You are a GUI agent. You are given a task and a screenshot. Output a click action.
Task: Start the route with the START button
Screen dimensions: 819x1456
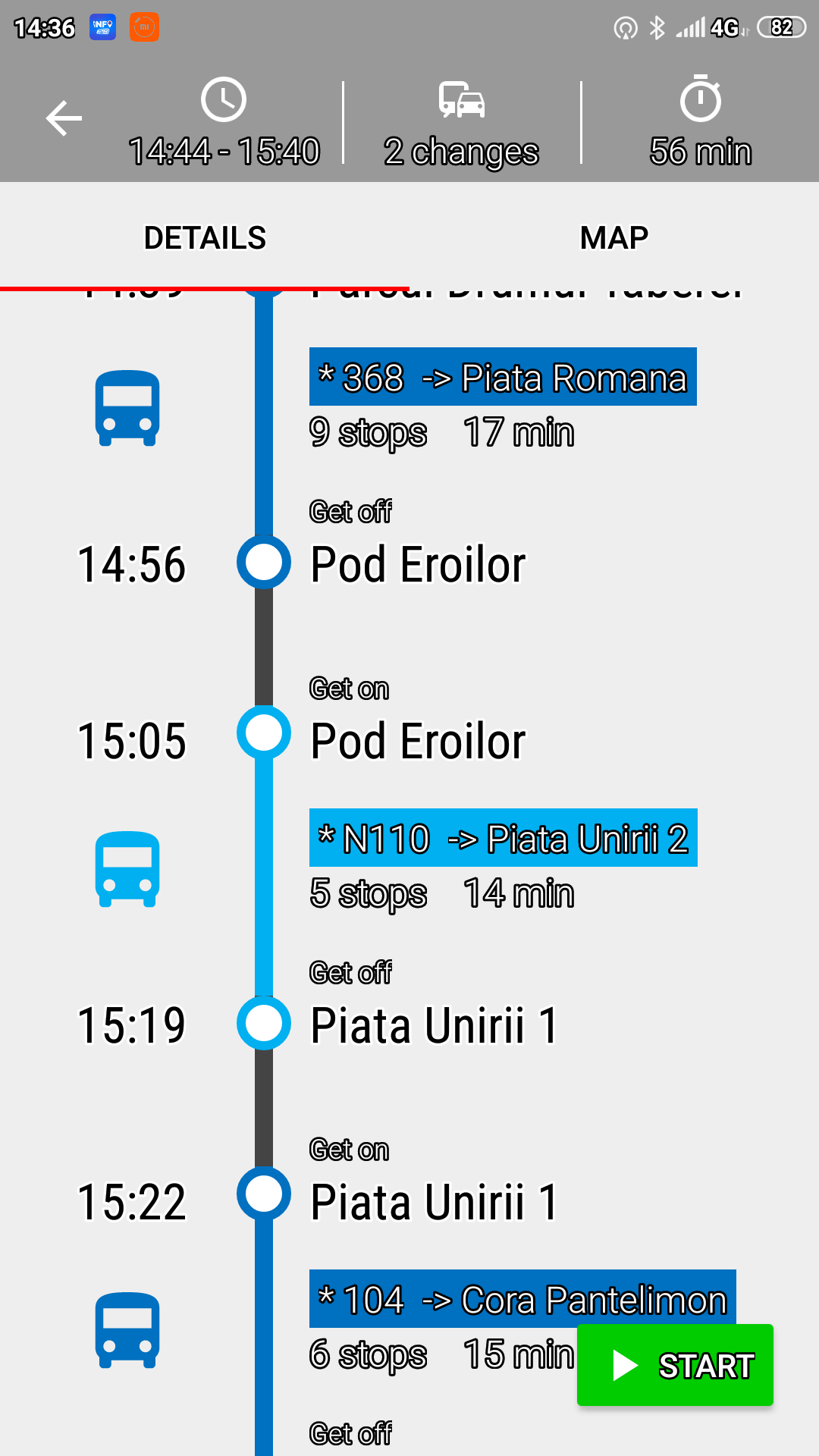675,1365
